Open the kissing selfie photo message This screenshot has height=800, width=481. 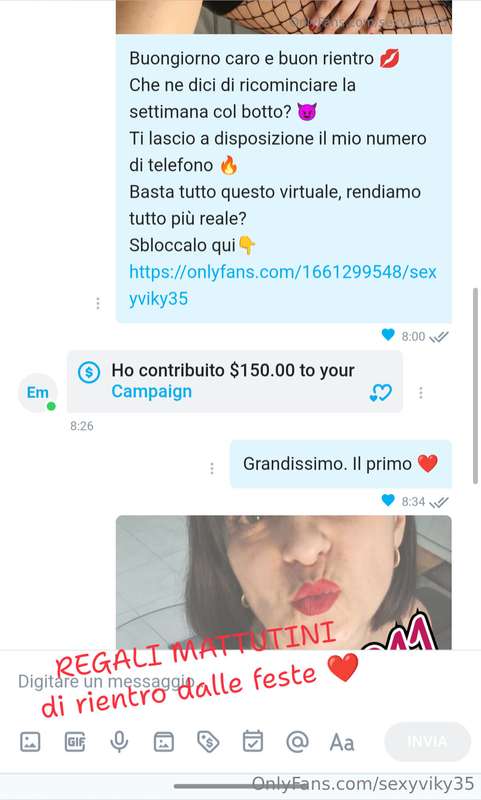pos(284,582)
